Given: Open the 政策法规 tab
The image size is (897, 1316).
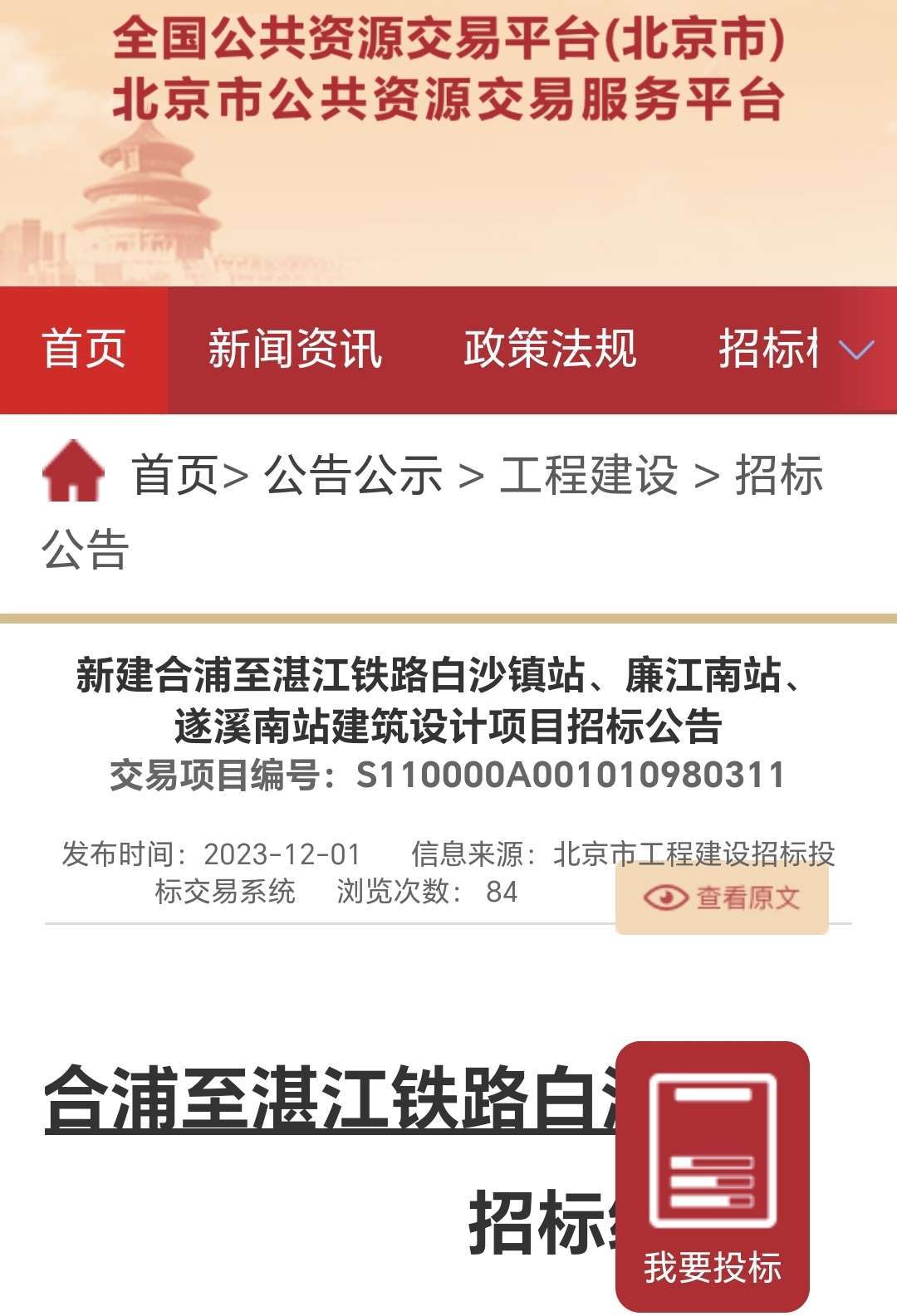Looking at the screenshot, I should pos(550,349).
